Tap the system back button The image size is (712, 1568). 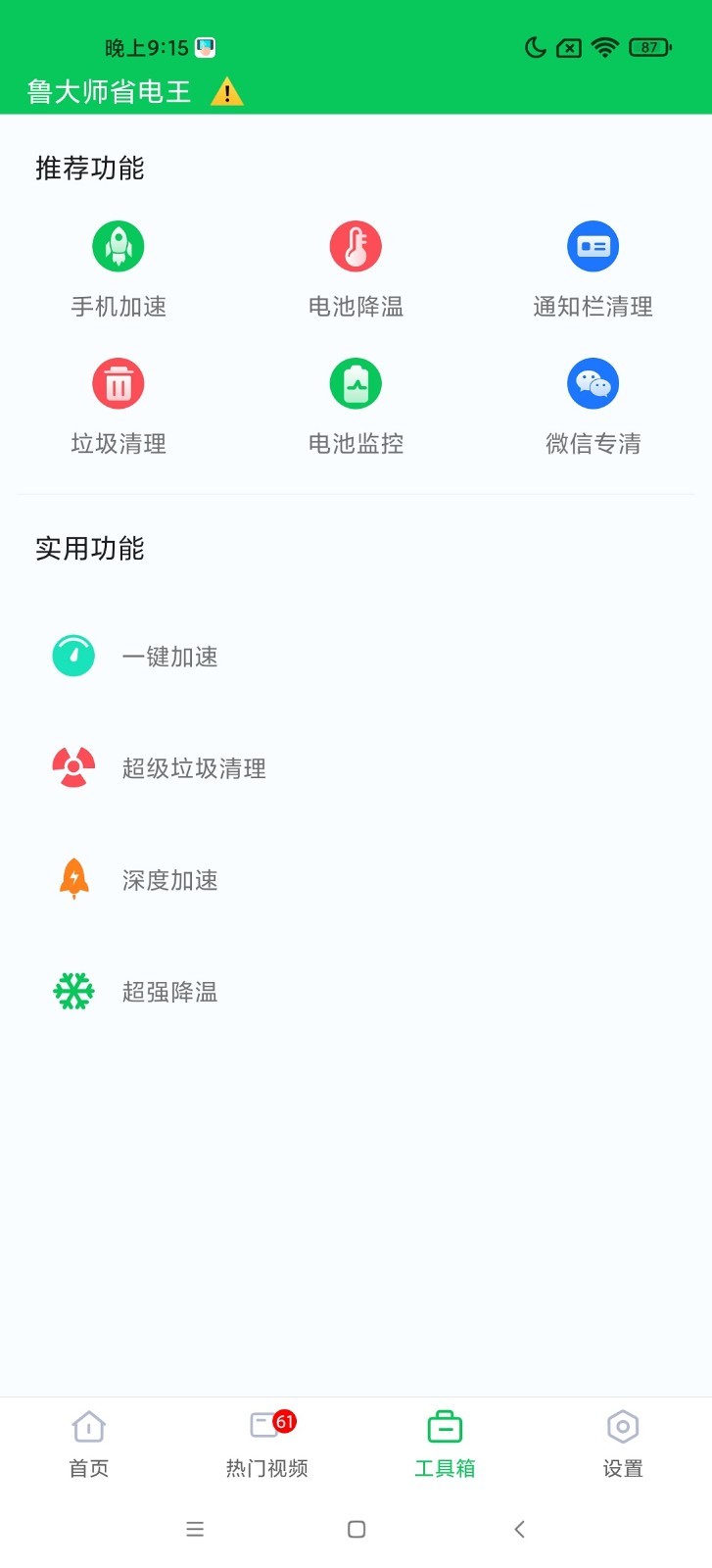[x=520, y=1529]
